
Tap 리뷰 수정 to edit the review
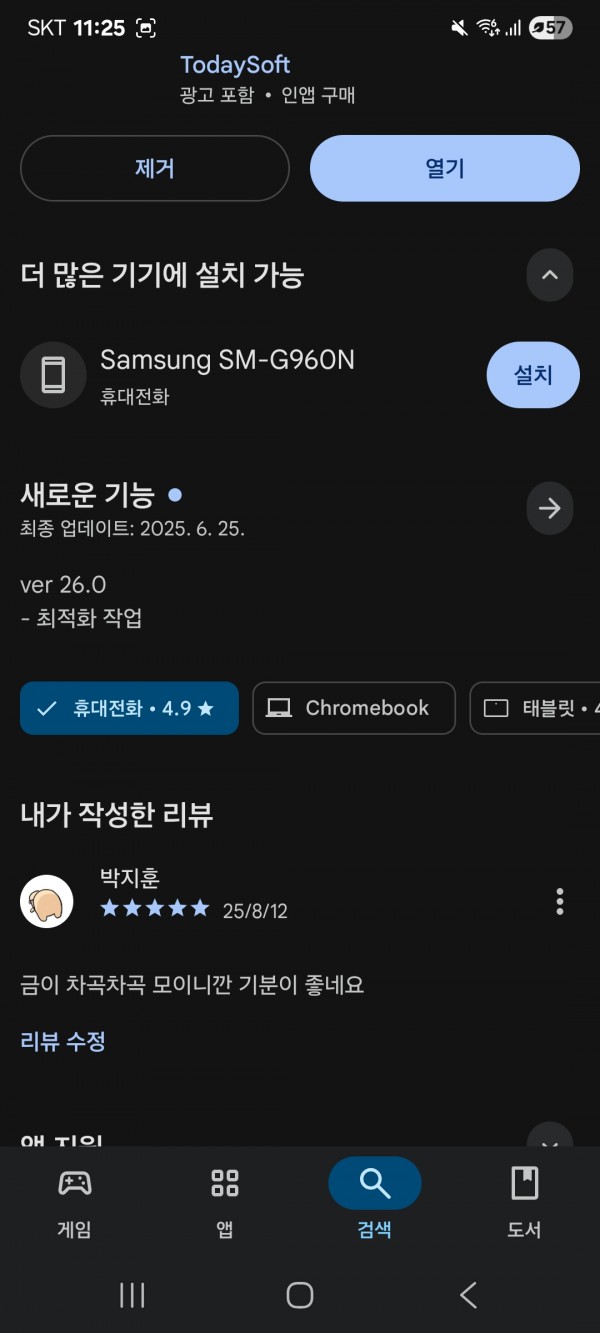point(63,1041)
